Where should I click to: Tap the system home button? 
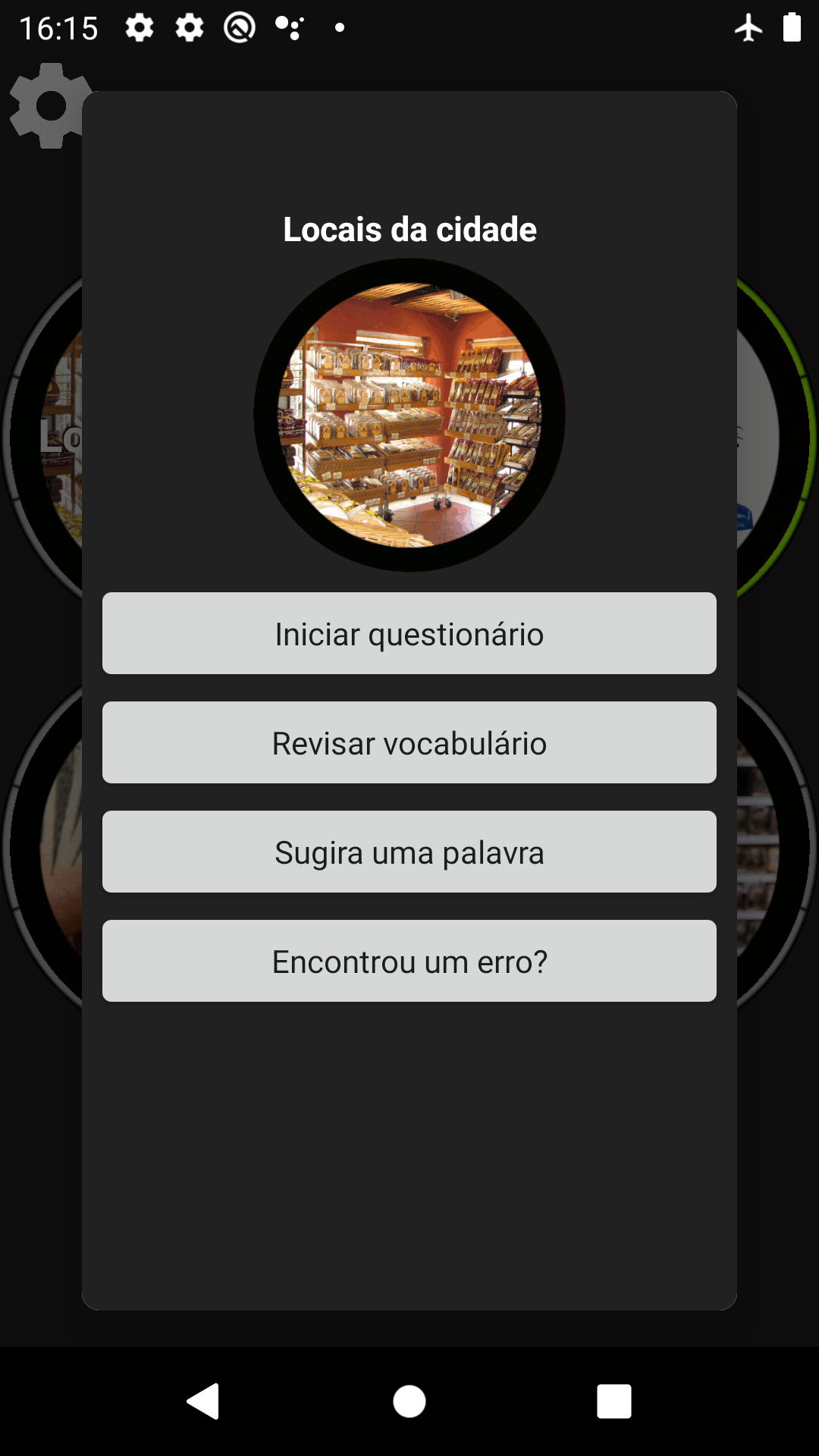(x=409, y=1401)
